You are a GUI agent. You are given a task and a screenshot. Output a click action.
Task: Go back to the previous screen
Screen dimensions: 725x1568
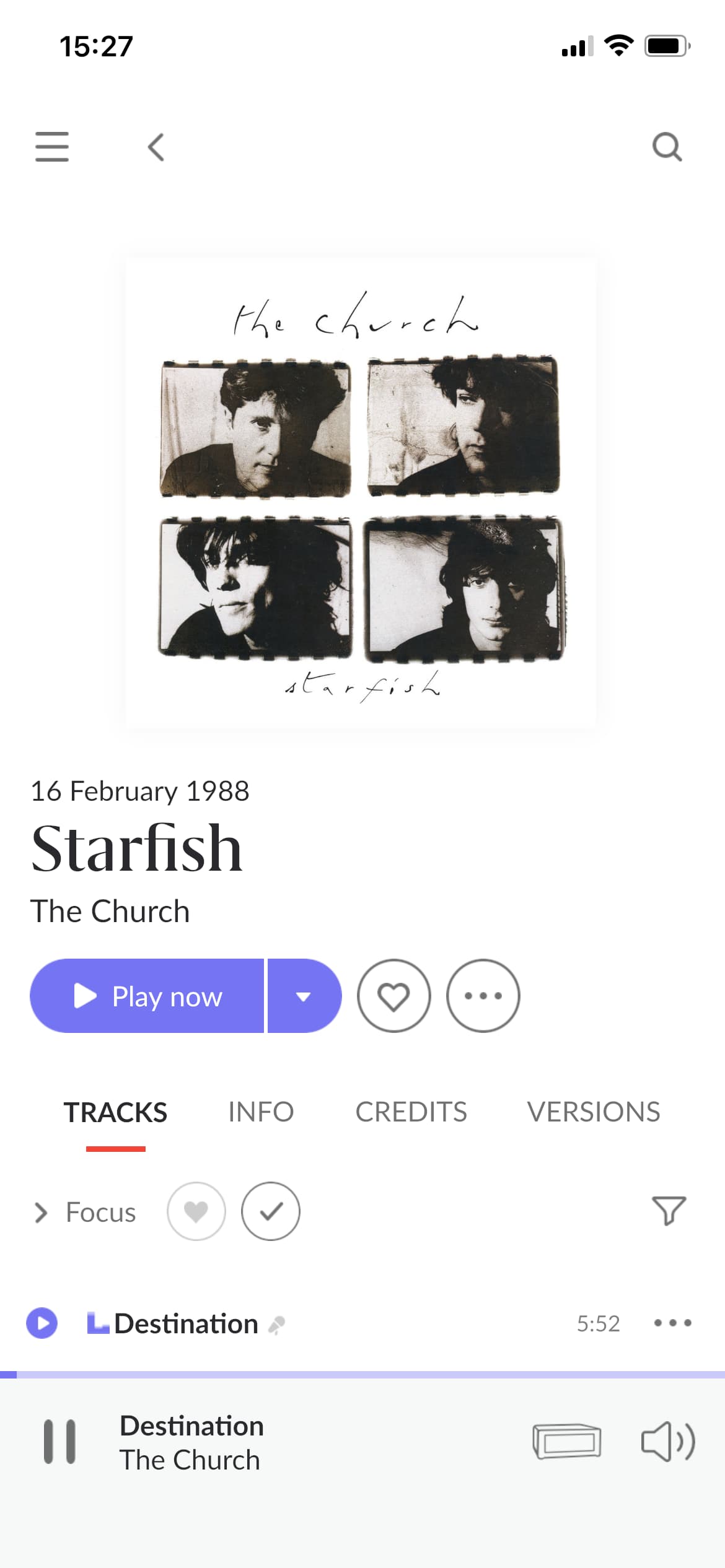156,147
